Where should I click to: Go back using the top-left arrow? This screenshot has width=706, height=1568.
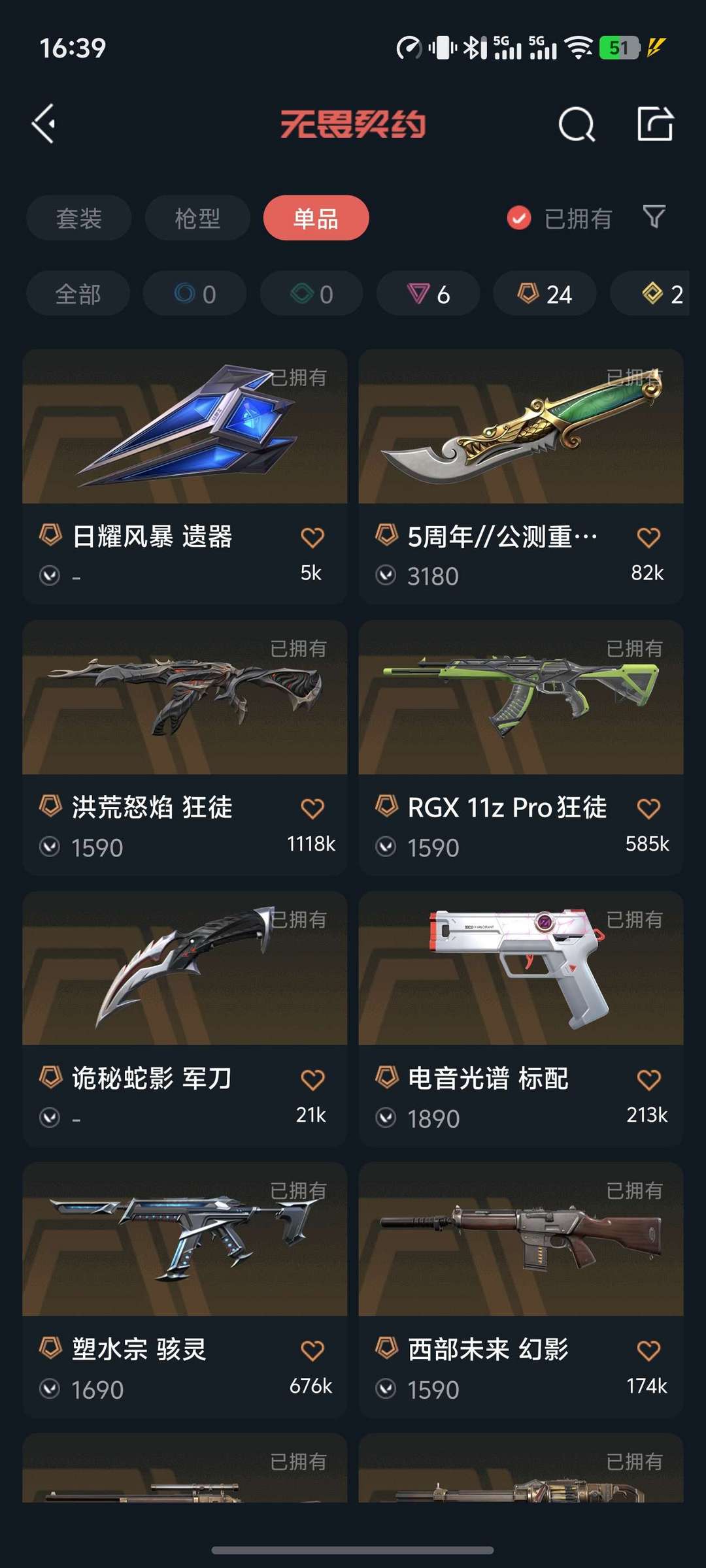tap(44, 123)
